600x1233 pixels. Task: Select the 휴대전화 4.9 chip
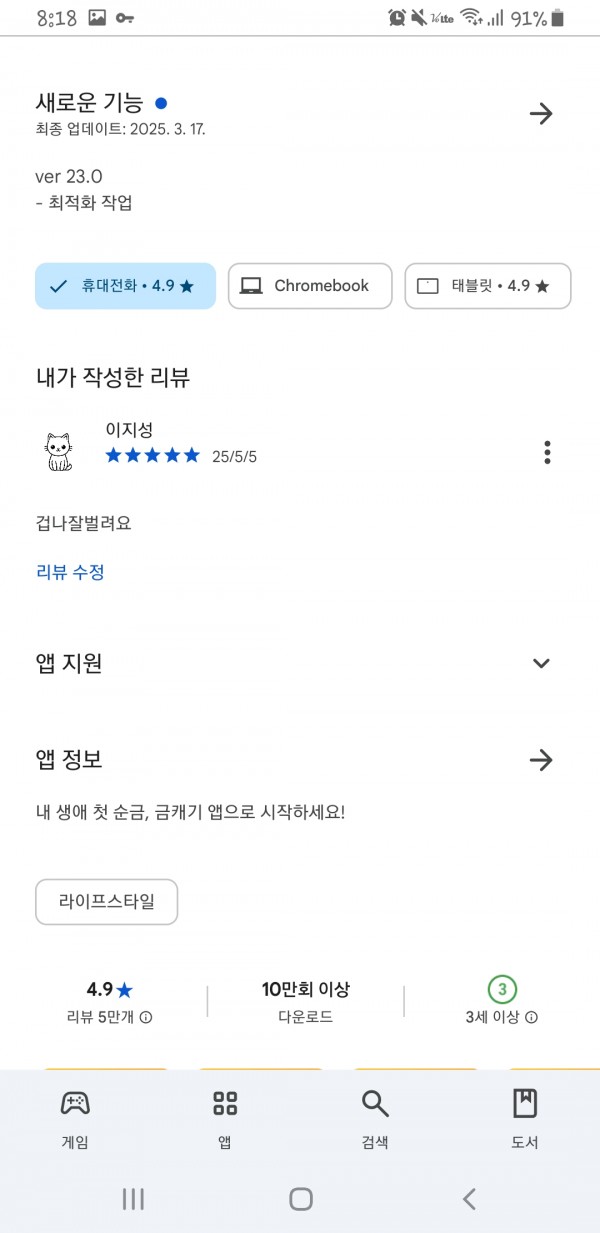click(125, 286)
